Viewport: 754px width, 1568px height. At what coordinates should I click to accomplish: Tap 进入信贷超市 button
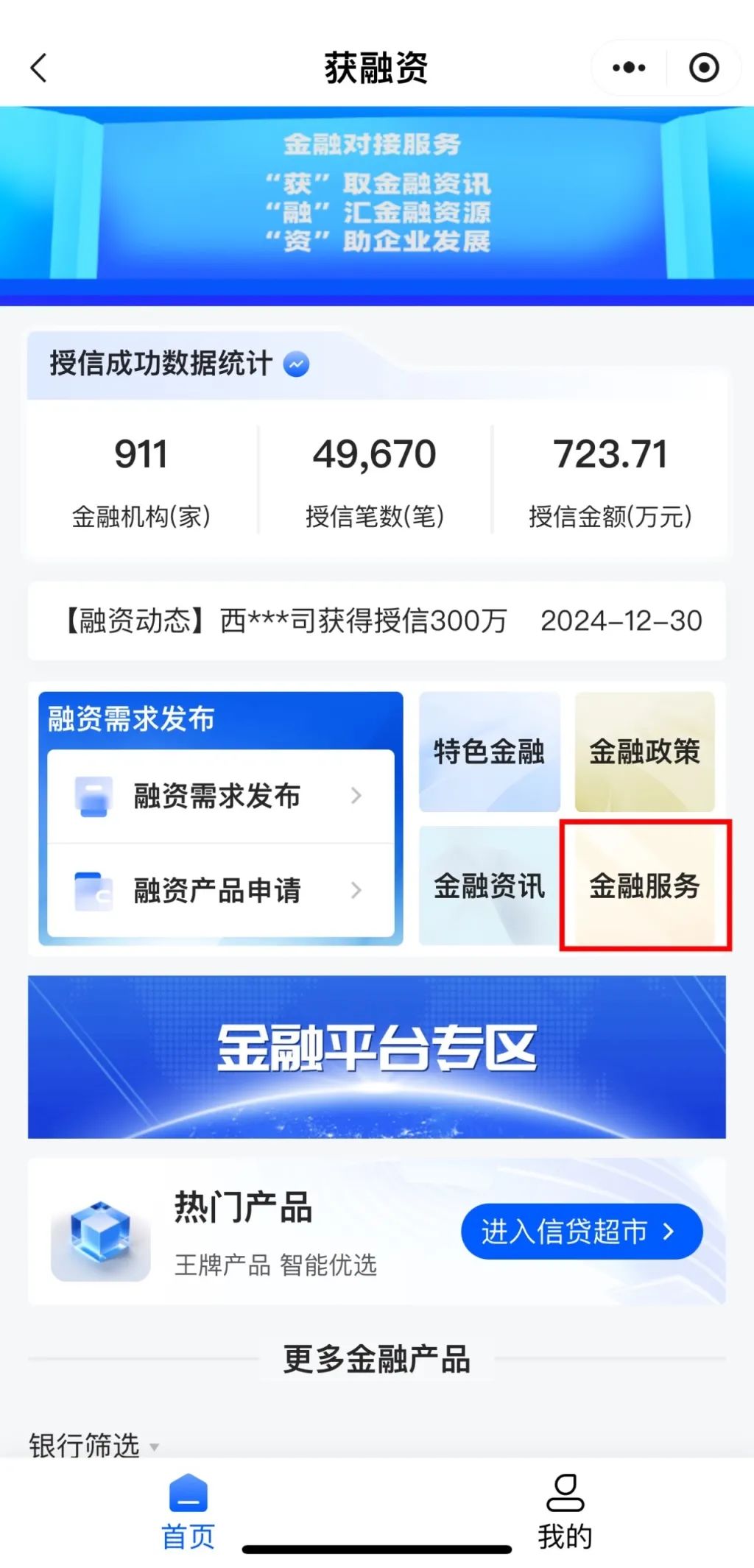coord(581,1231)
